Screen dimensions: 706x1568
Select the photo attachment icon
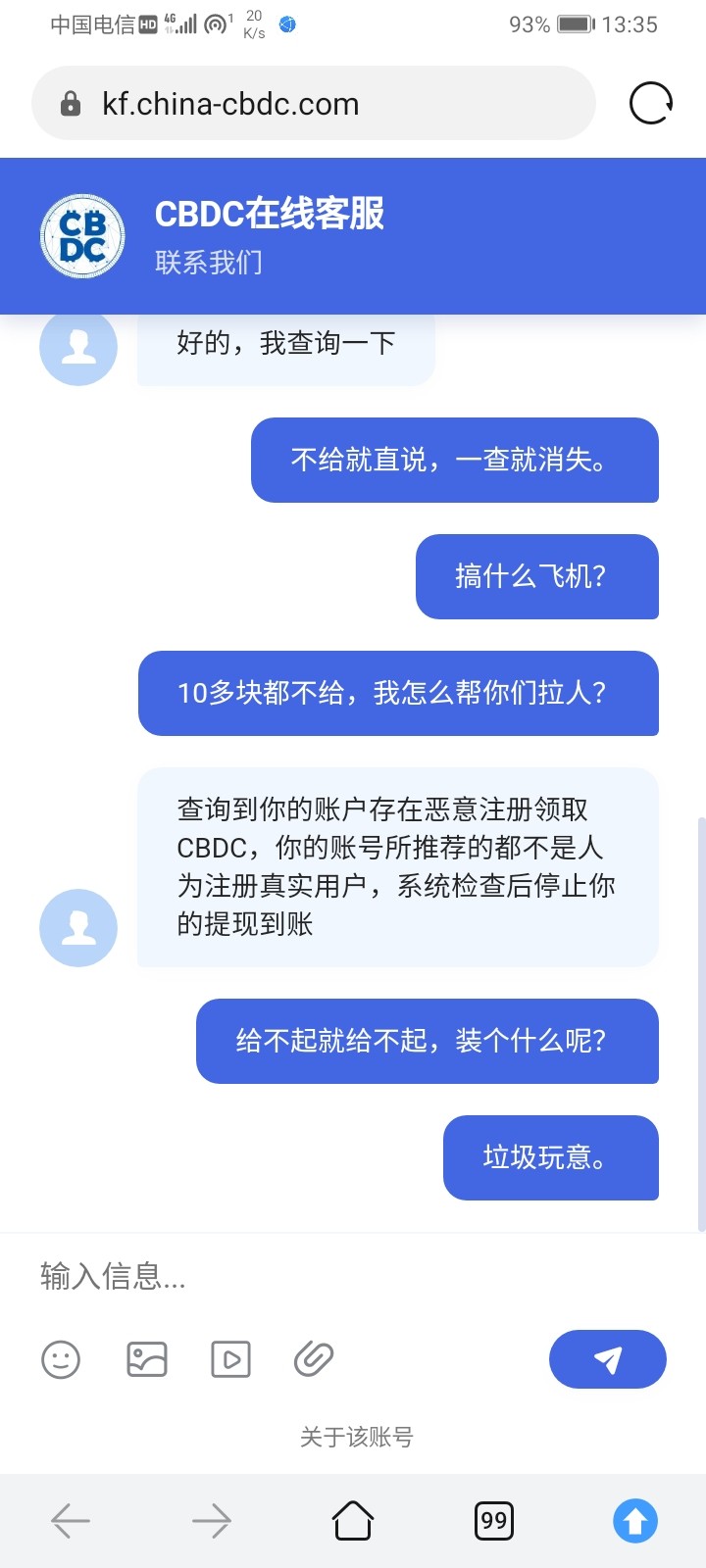[x=146, y=1359]
